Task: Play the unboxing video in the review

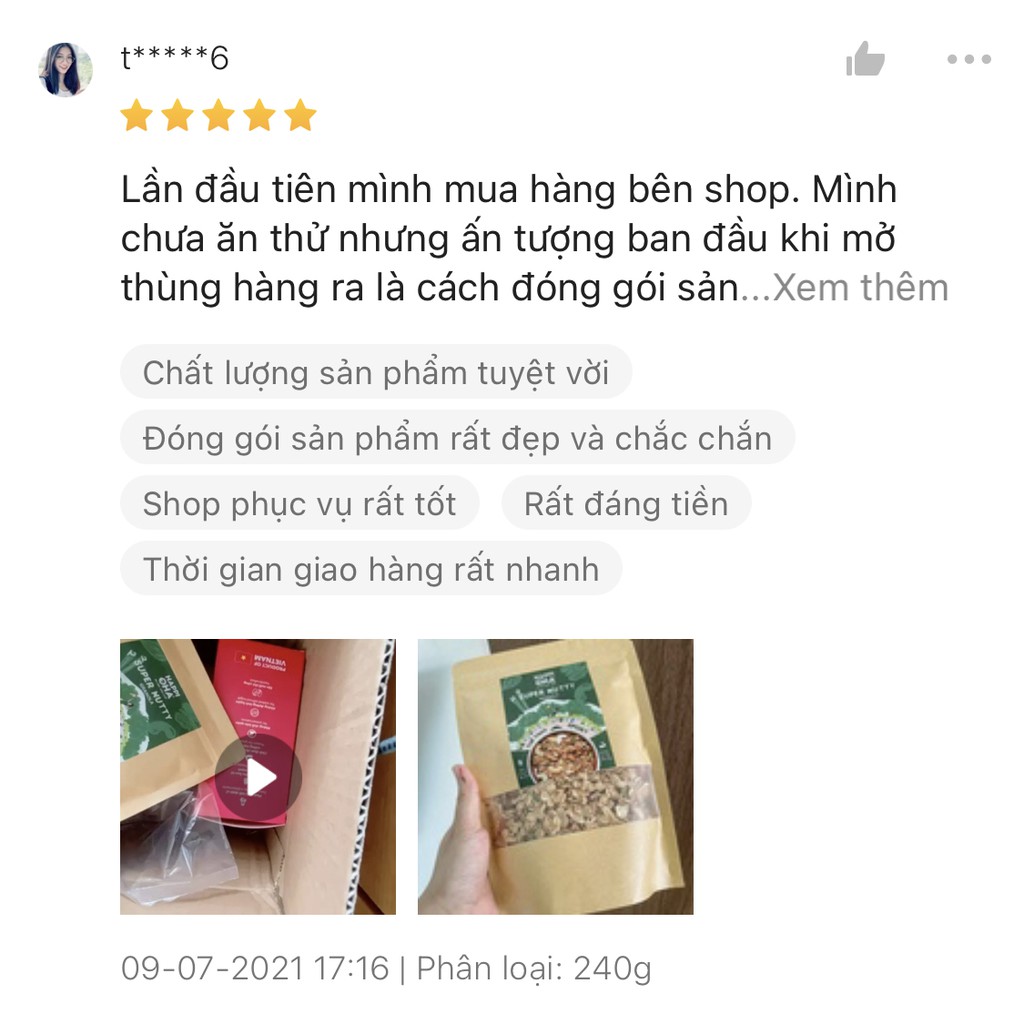Action: point(258,777)
